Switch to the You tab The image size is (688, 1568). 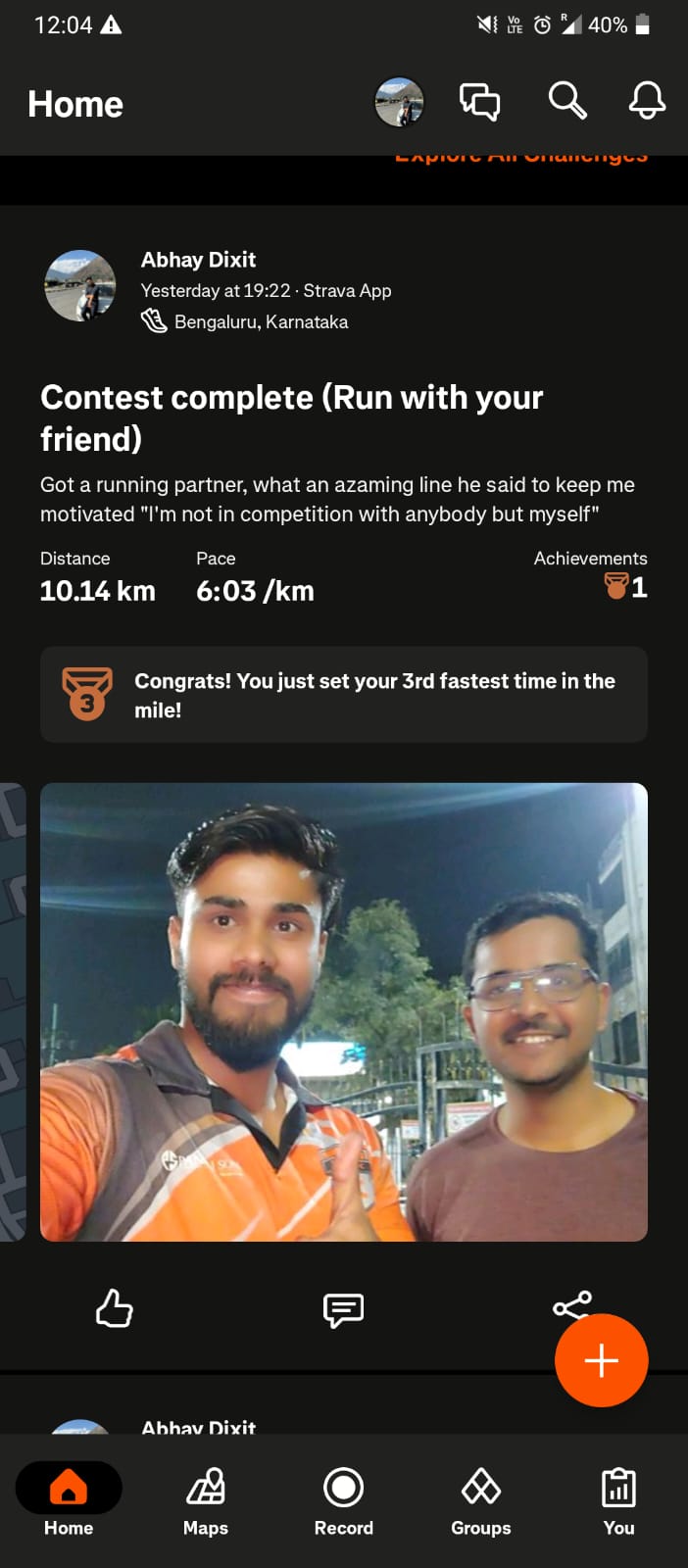tap(618, 1499)
